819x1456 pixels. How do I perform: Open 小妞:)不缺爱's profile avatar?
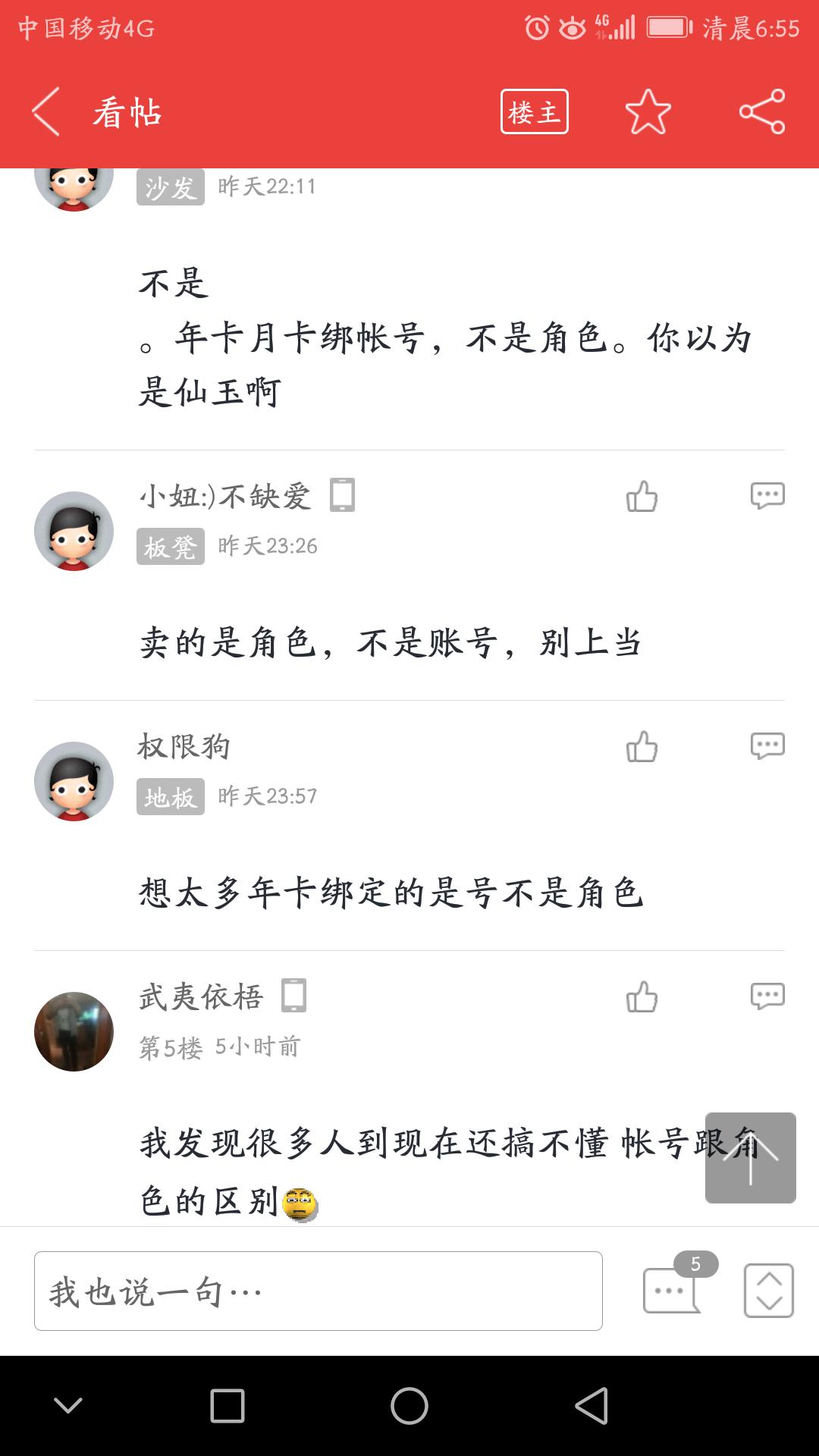[74, 531]
